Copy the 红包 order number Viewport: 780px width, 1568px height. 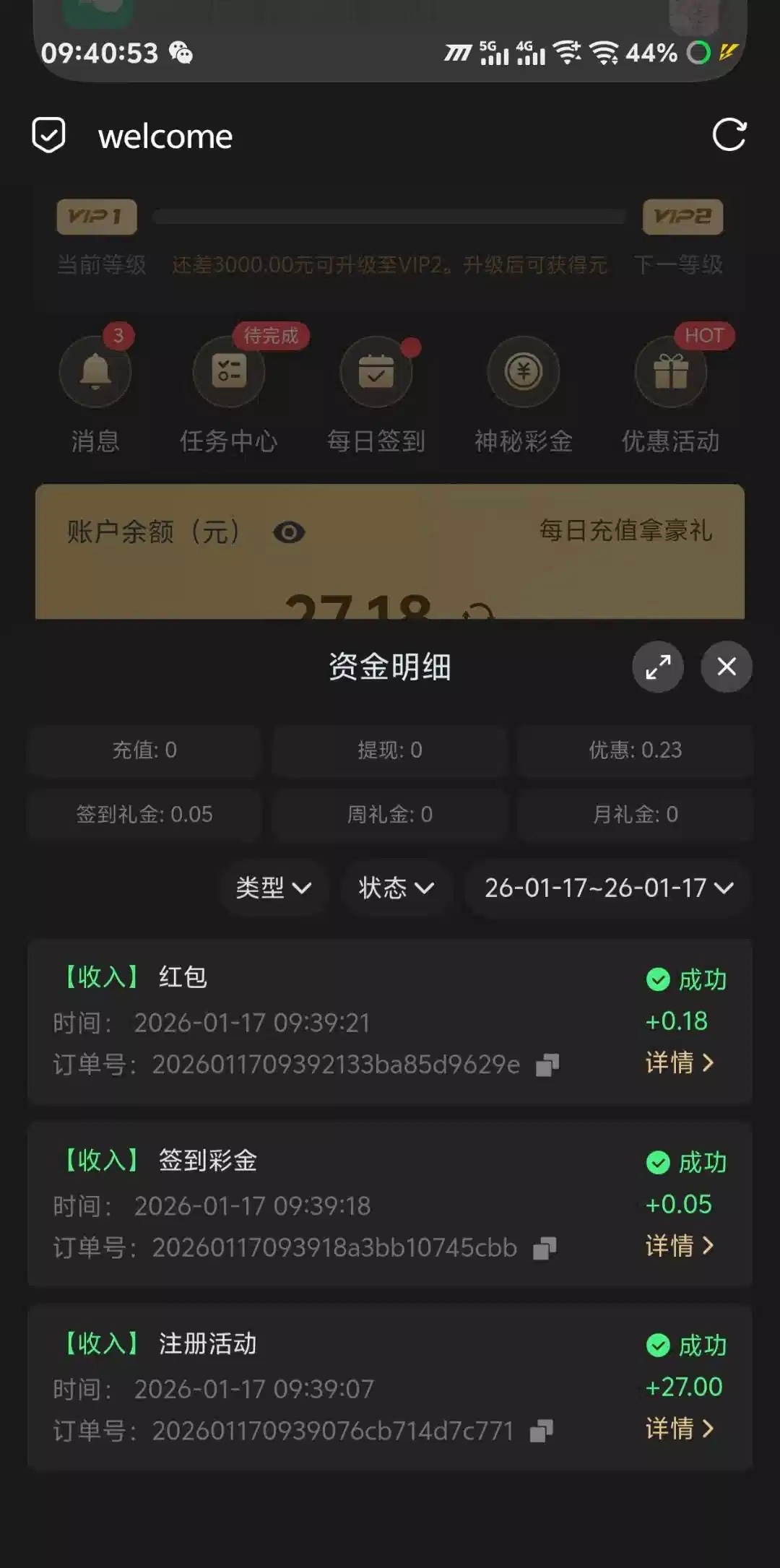547,1065
